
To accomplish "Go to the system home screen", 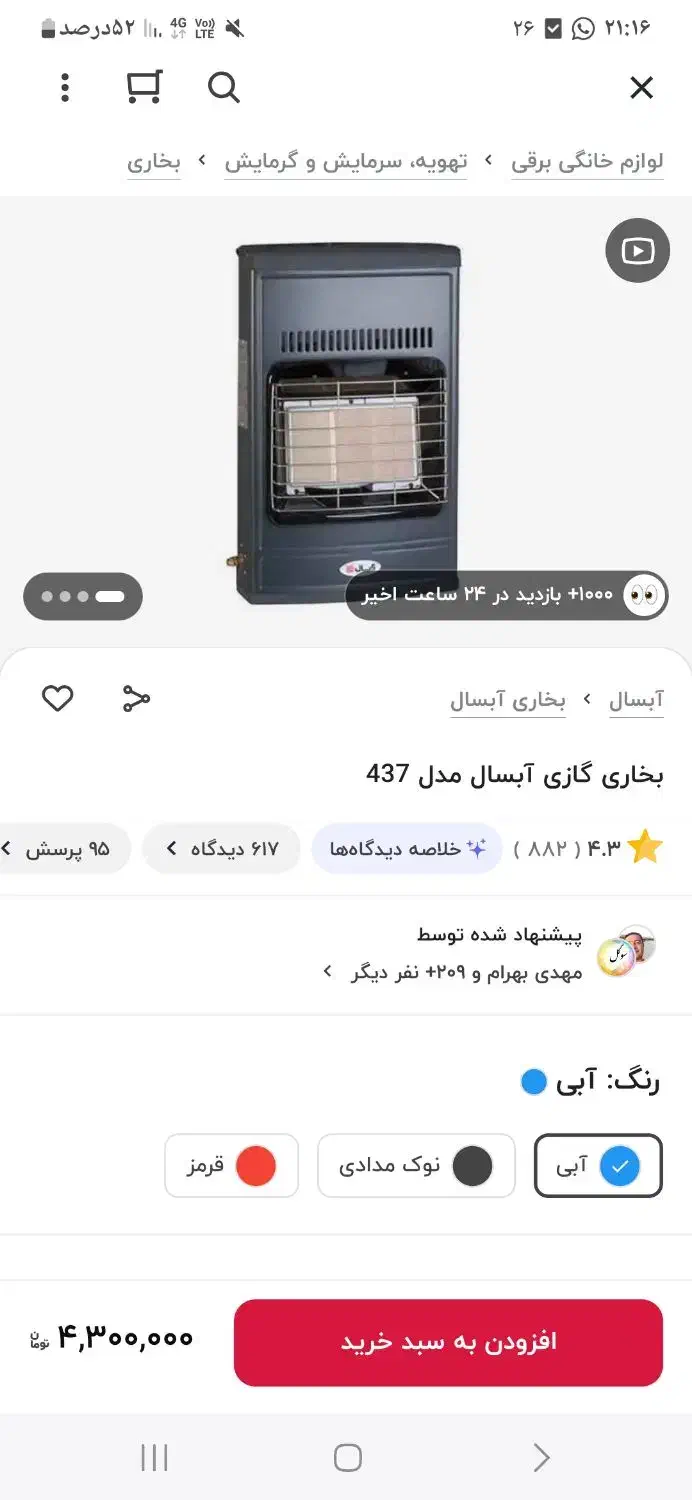I will [x=347, y=1457].
